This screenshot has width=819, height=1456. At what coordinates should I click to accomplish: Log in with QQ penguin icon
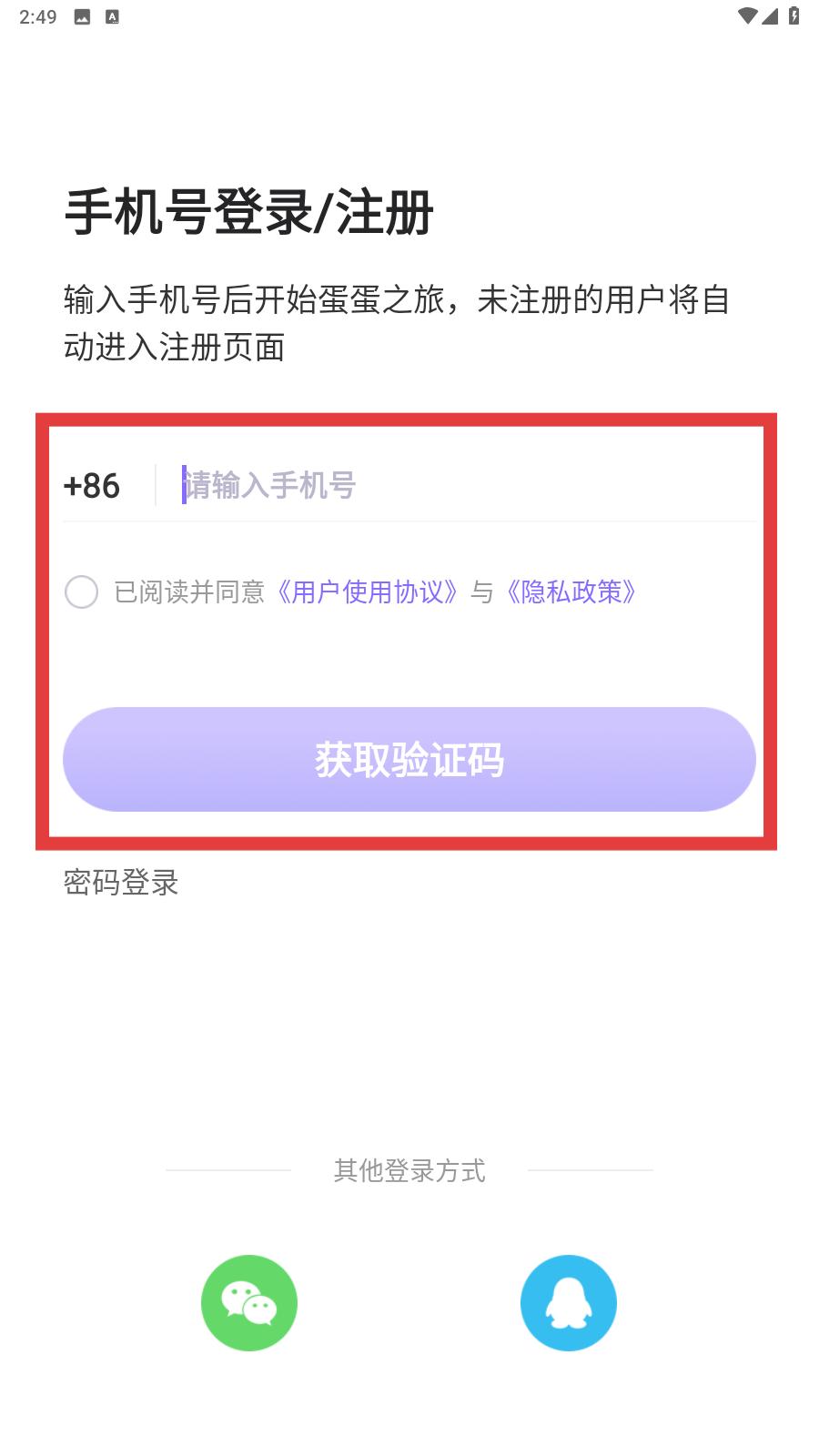(x=569, y=1303)
